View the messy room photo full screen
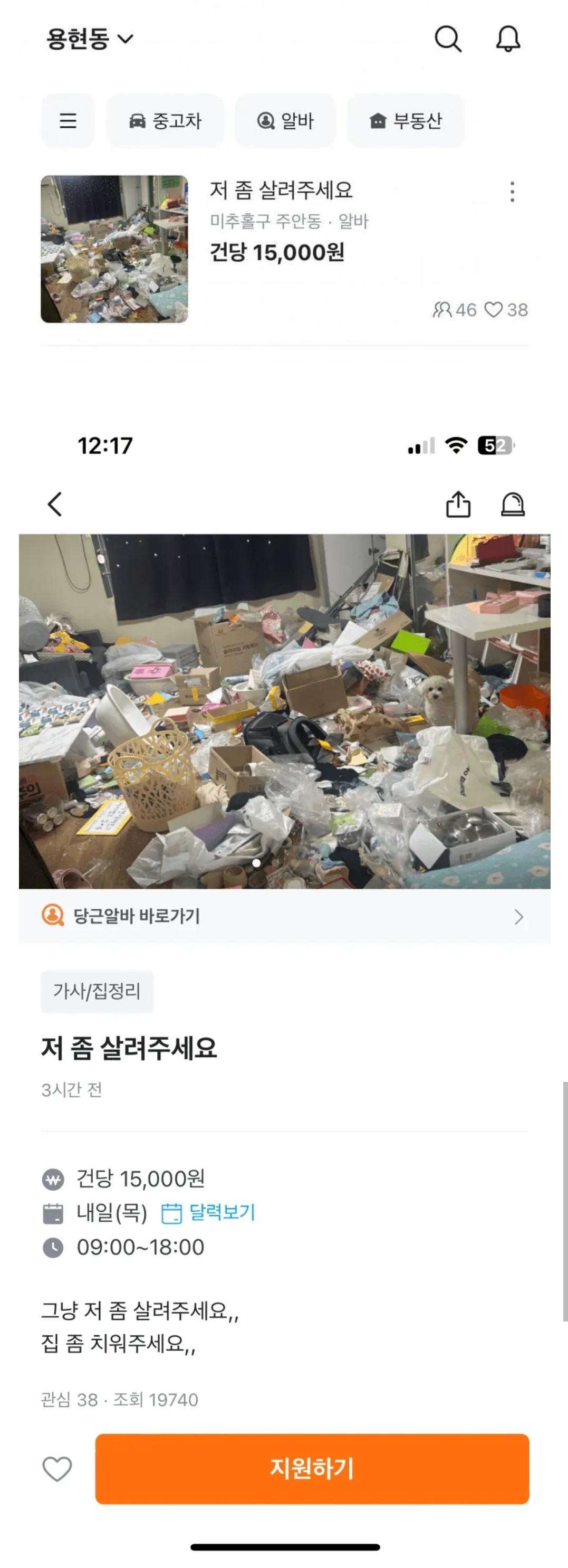The height and width of the screenshot is (1568, 568). pos(284,711)
